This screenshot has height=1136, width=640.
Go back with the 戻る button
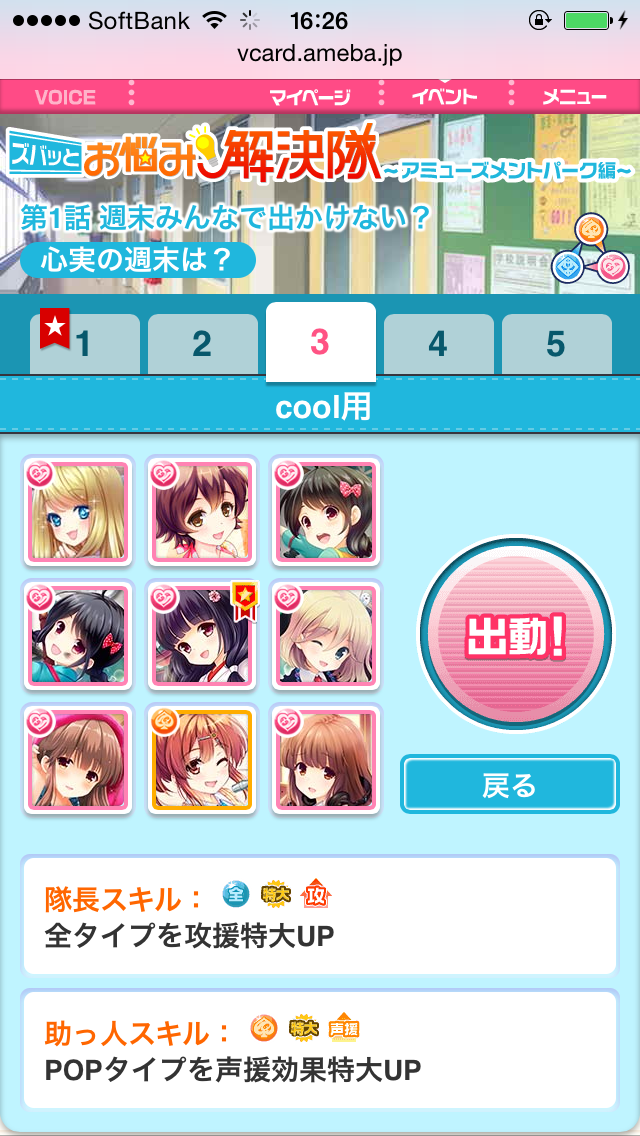coord(510,785)
